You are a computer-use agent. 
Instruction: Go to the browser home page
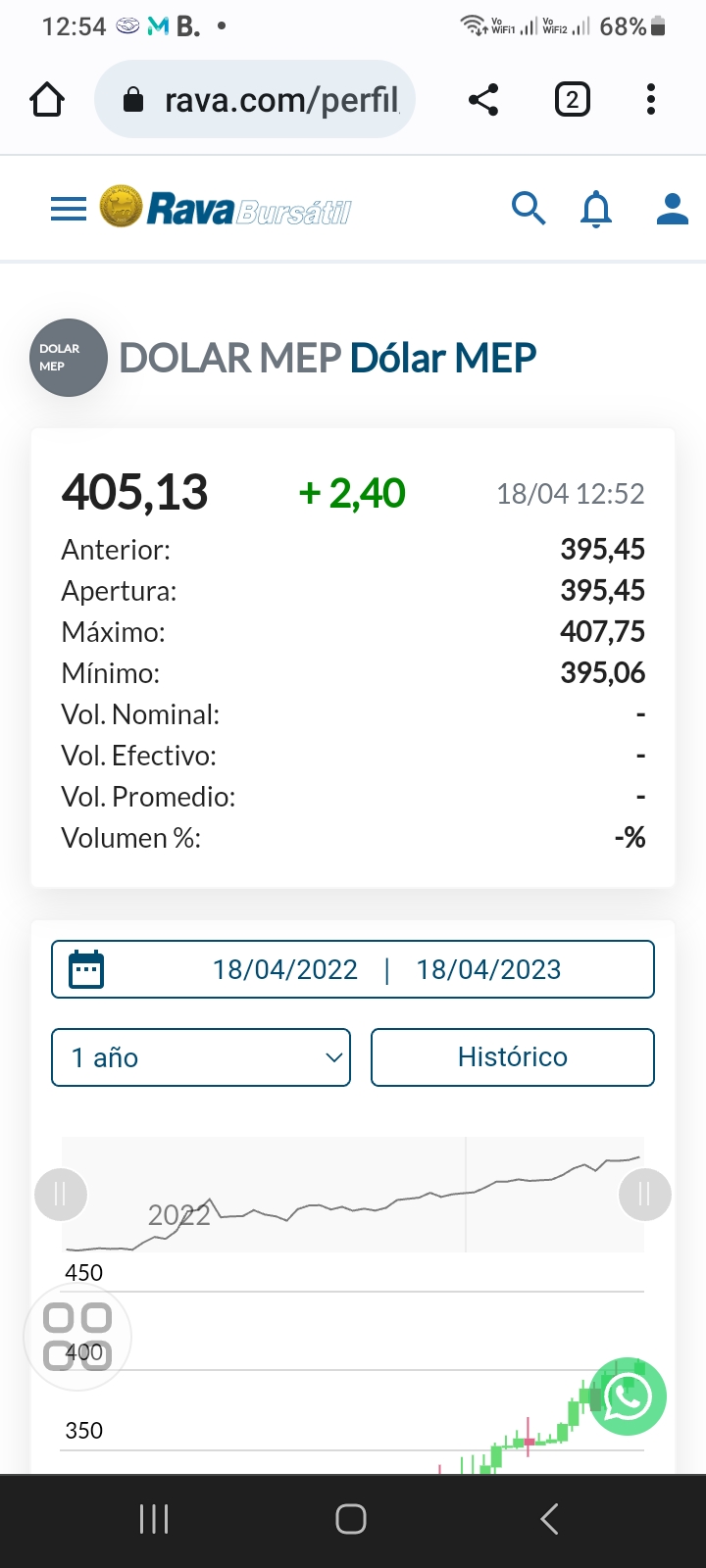47,100
